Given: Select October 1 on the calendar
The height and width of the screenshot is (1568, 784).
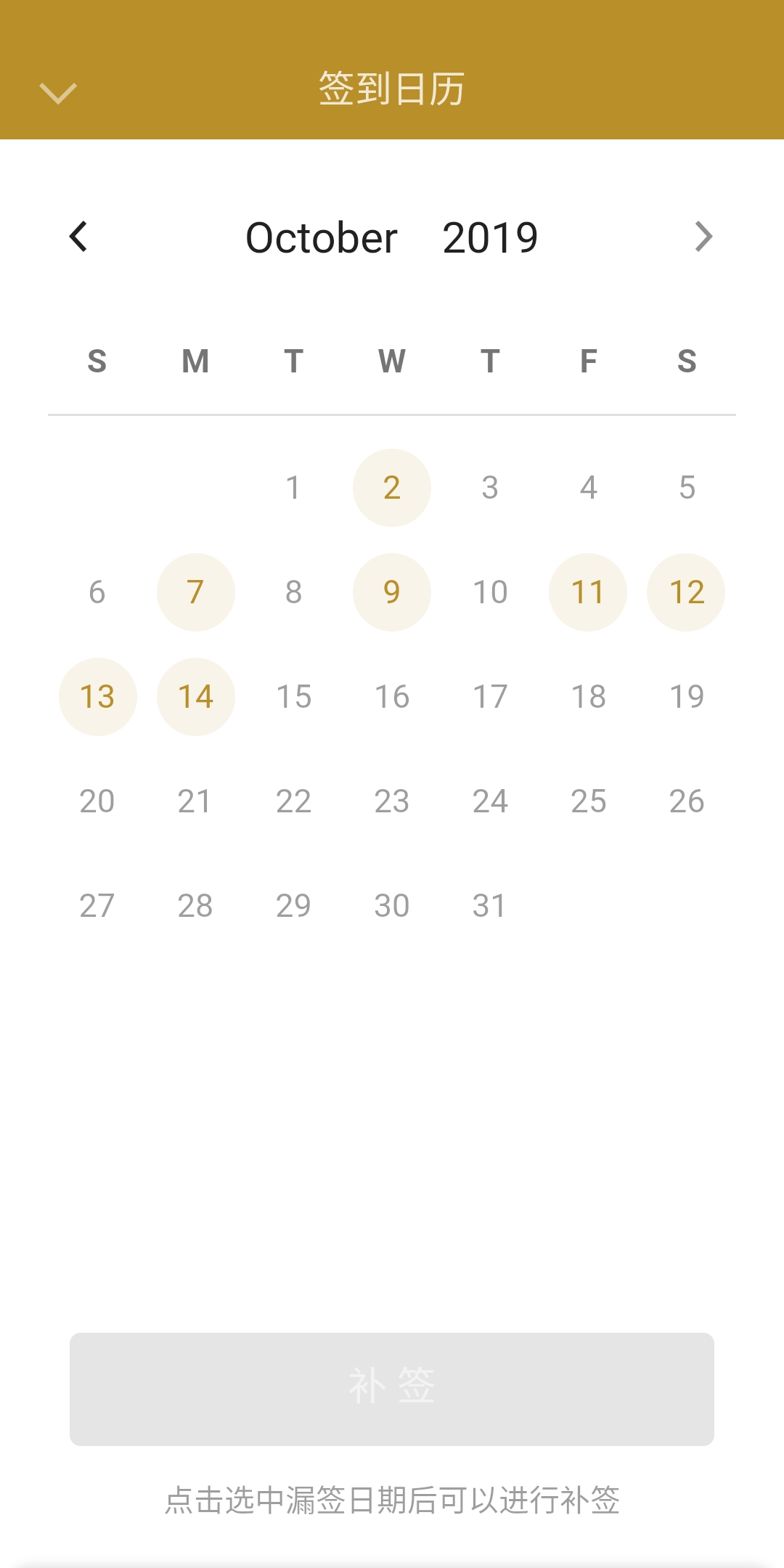Looking at the screenshot, I should tap(293, 488).
